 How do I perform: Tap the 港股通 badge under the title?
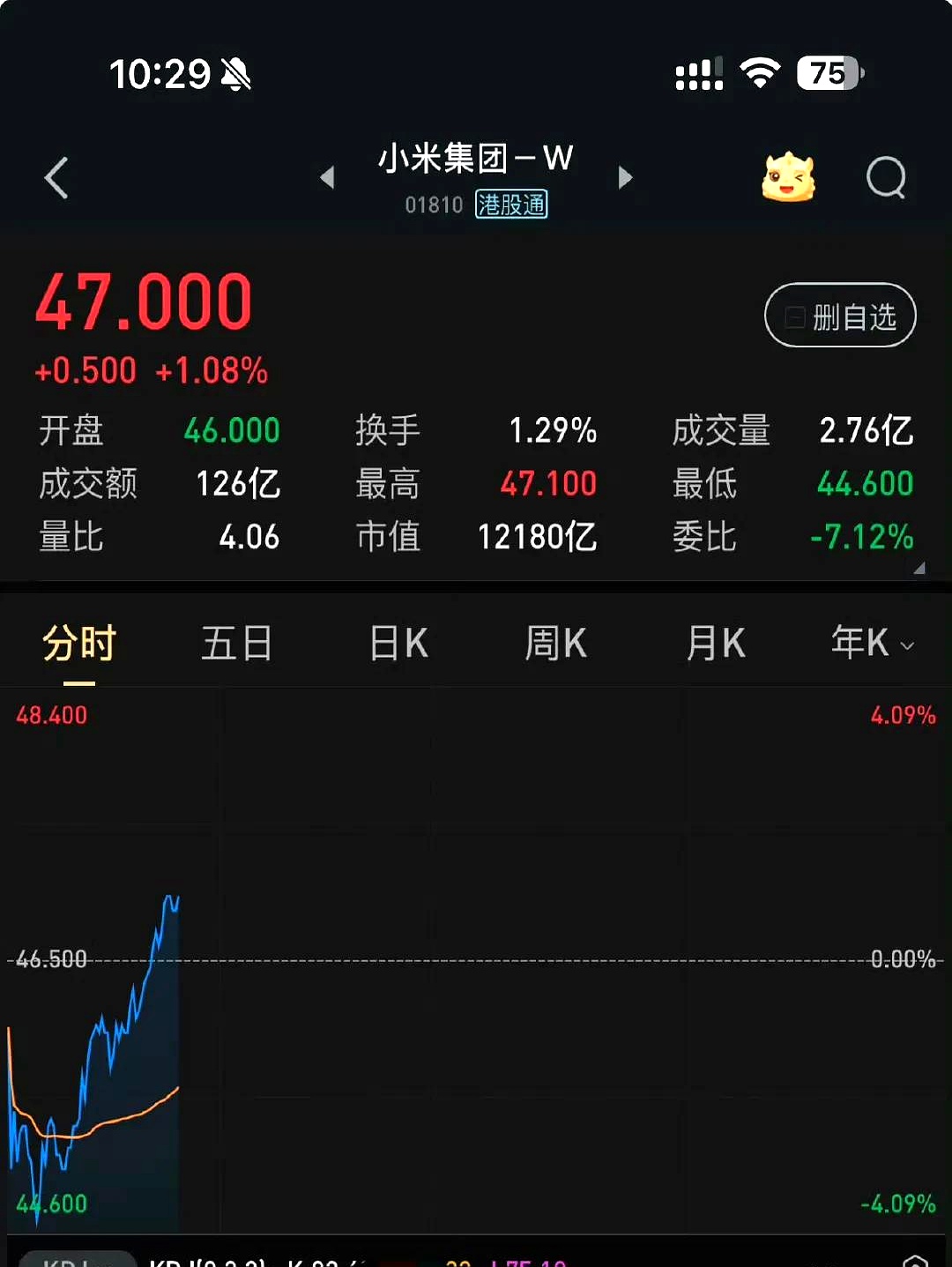[x=511, y=204]
